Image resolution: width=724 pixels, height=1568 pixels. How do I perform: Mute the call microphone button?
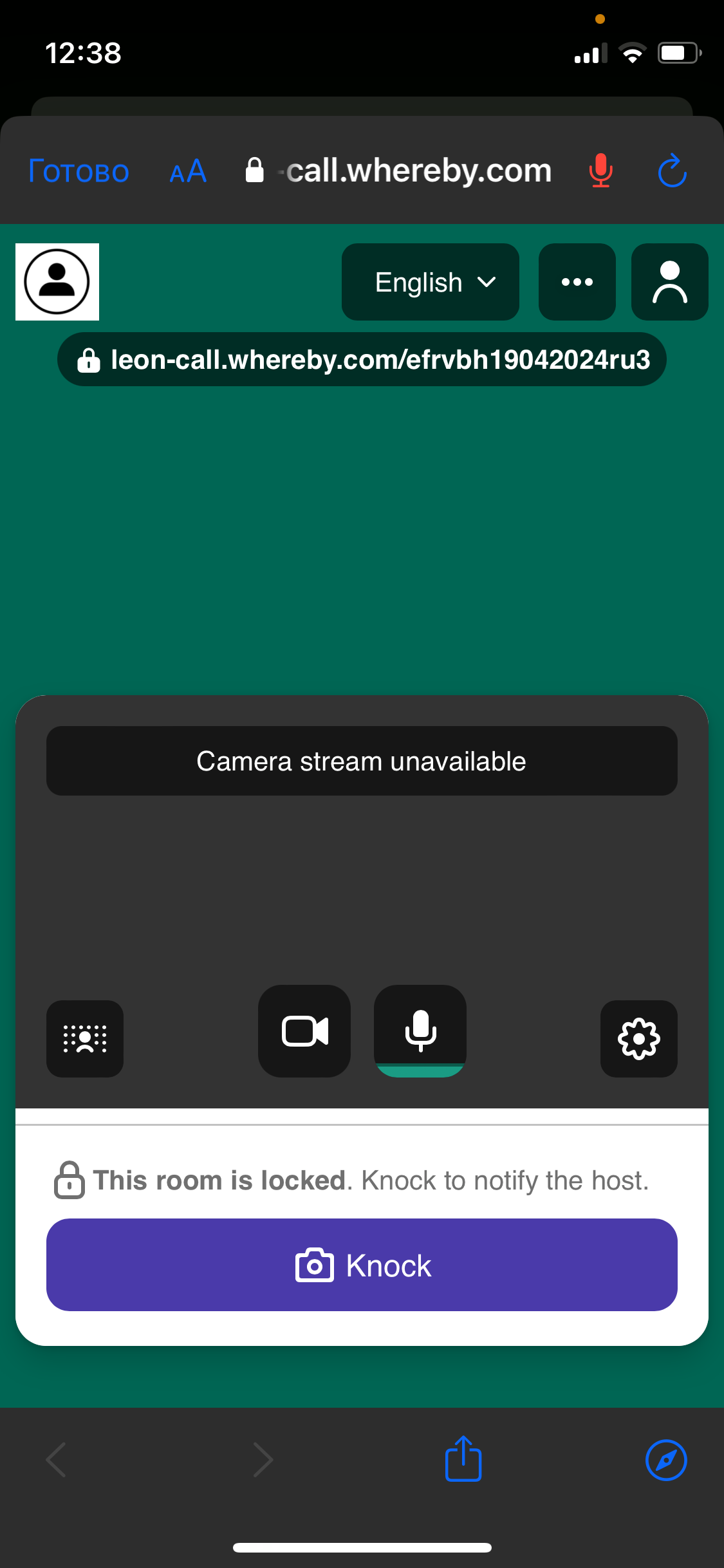pyautogui.click(x=420, y=1031)
